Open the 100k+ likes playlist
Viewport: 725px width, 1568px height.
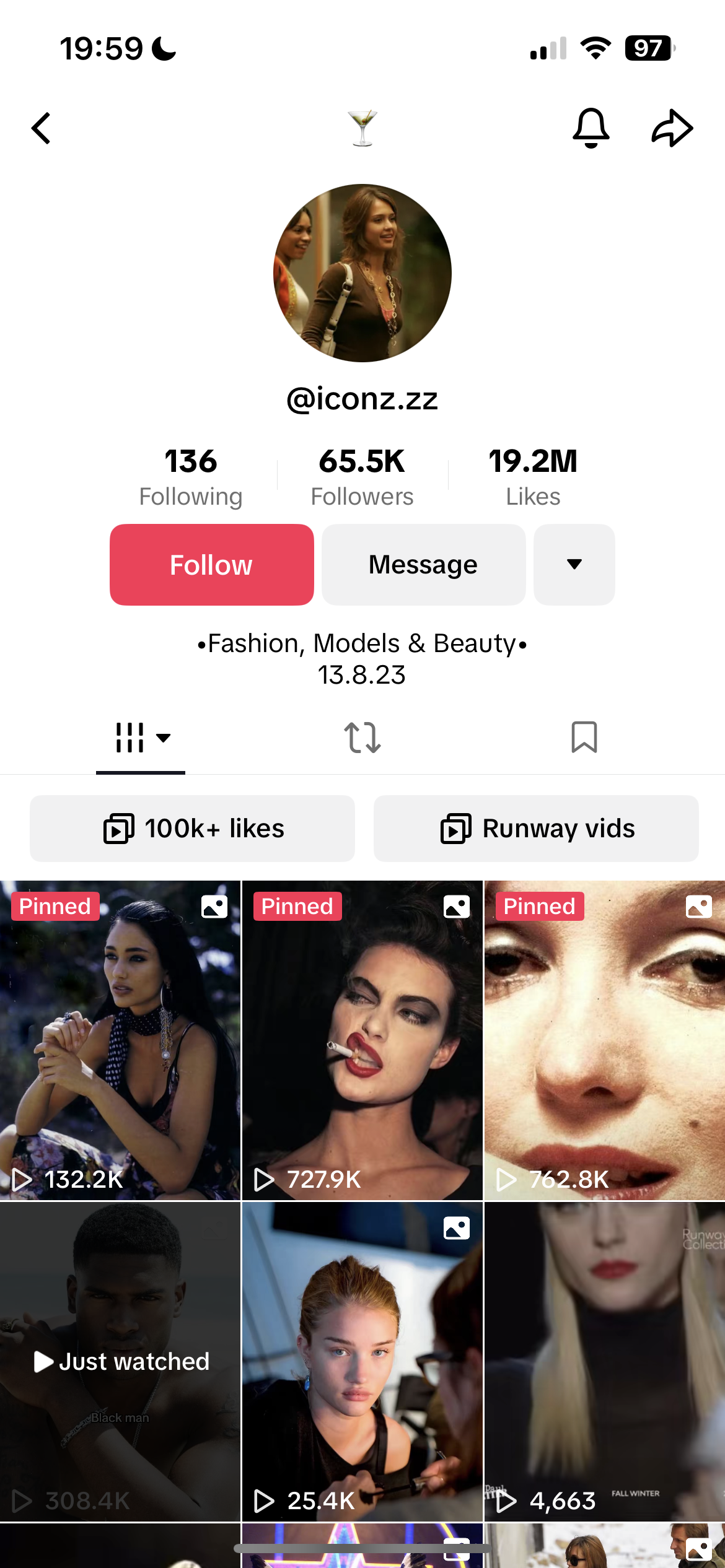[x=192, y=829]
